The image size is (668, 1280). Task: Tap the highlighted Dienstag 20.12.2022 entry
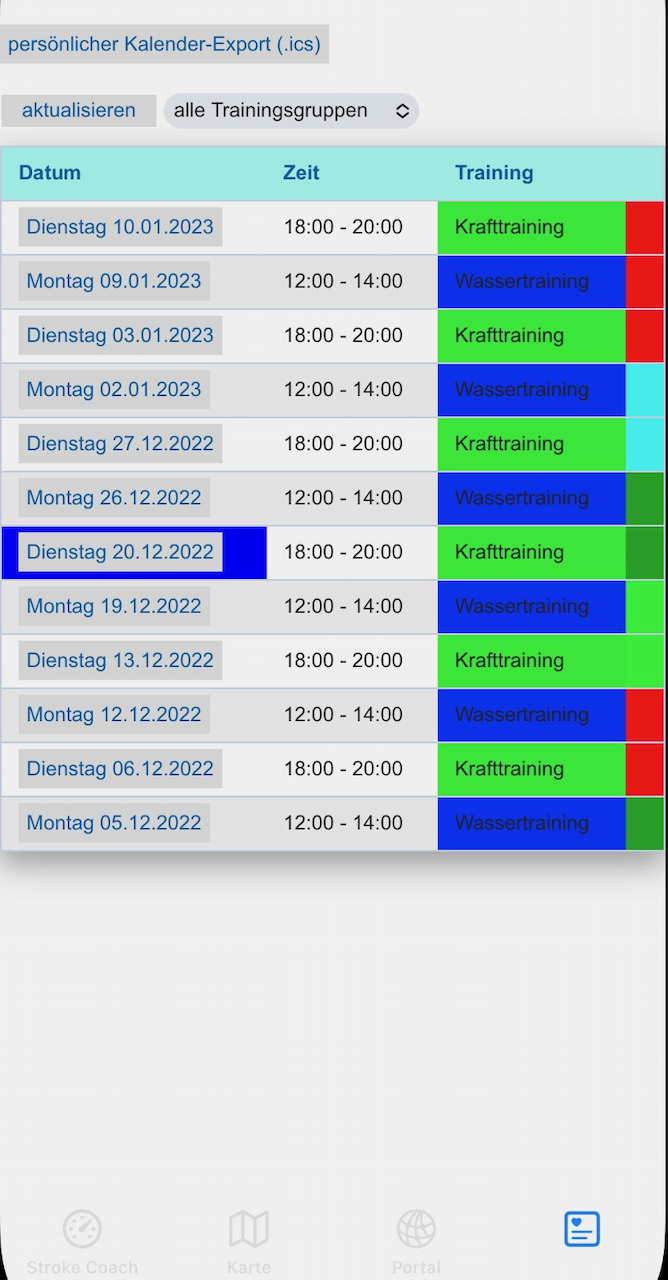120,552
